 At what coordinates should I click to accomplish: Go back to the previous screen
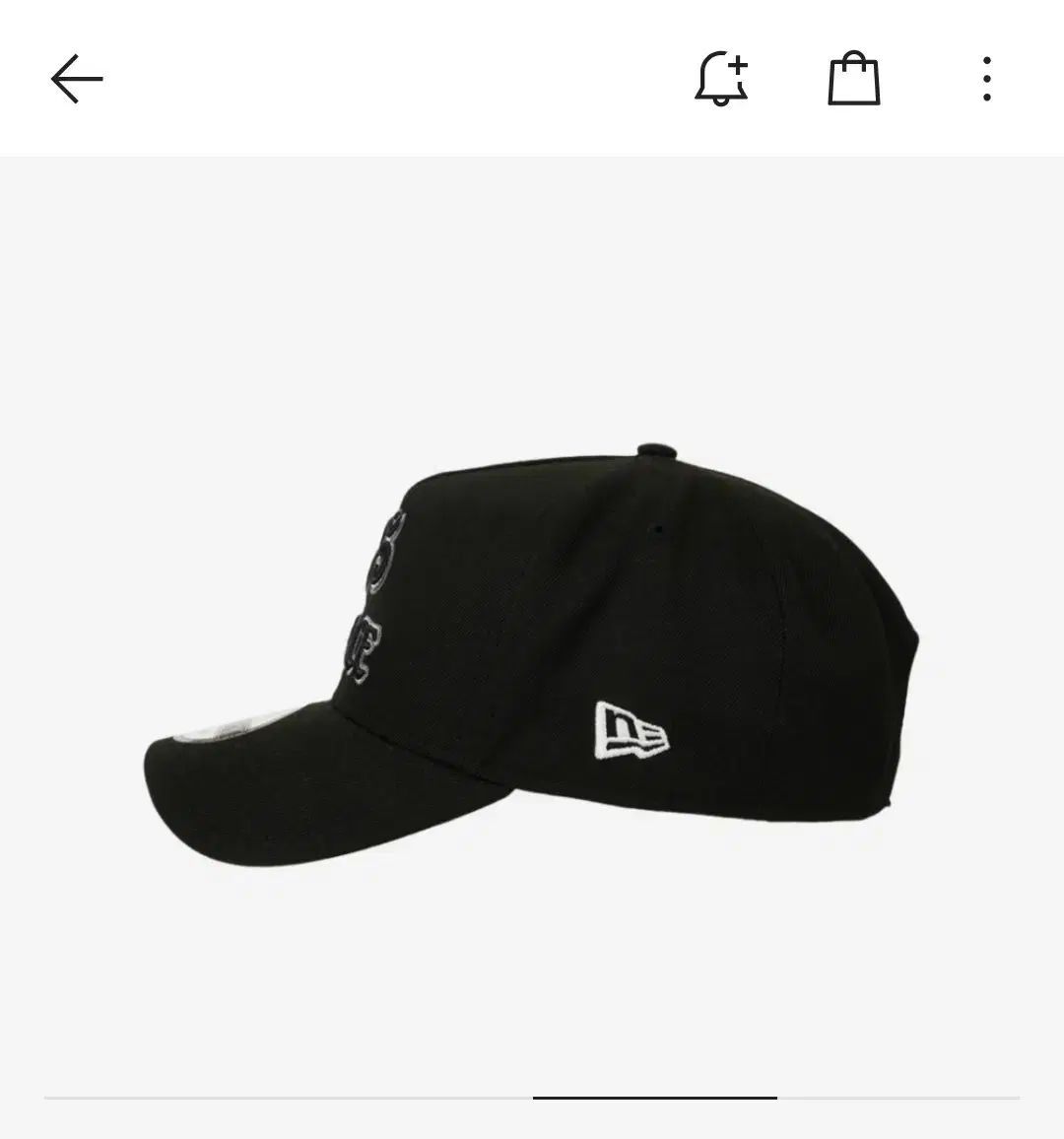[77, 79]
